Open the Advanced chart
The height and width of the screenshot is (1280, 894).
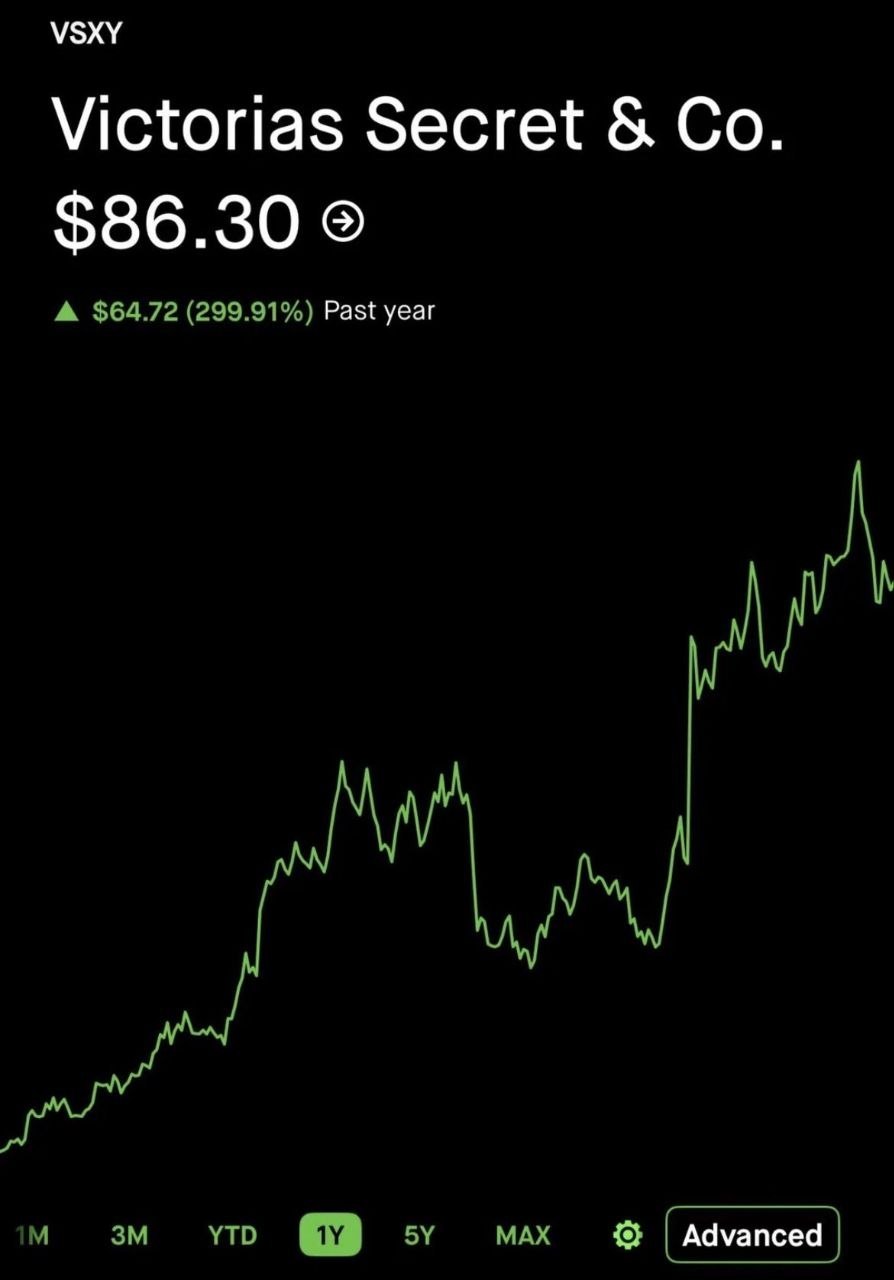[x=752, y=1235]
